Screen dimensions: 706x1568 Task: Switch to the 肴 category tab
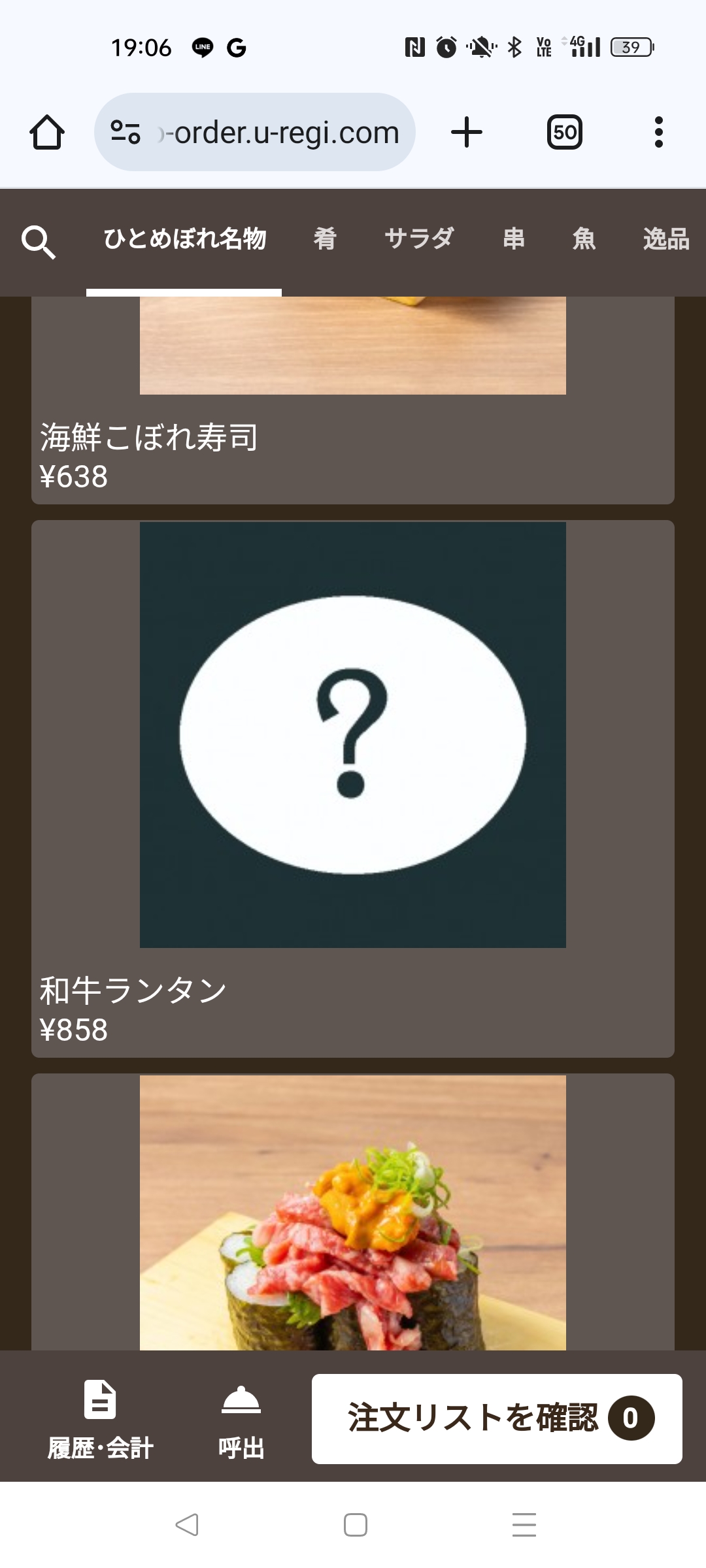pyautogui.click(x=325, y=239)
